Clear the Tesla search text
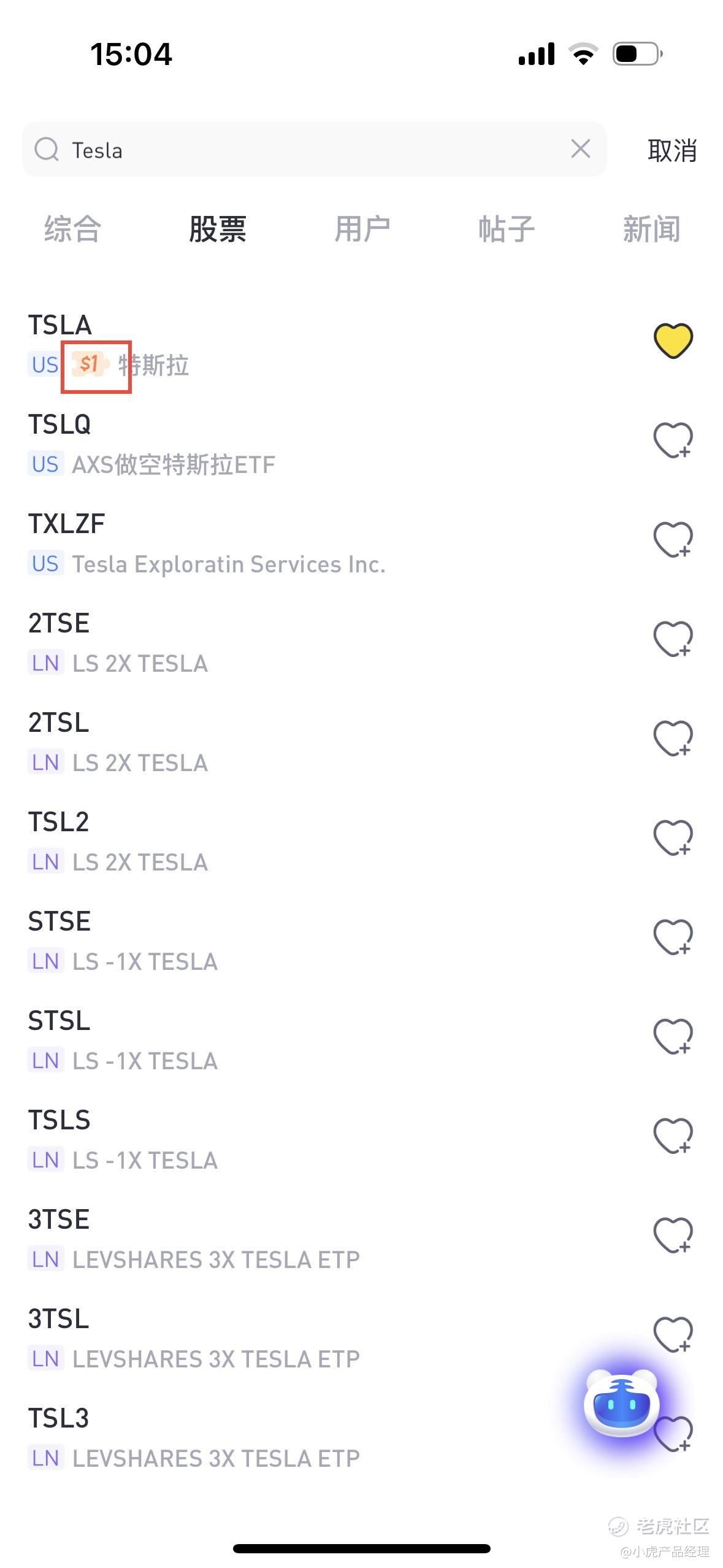 pyautogui.click(x=580, y=149)
